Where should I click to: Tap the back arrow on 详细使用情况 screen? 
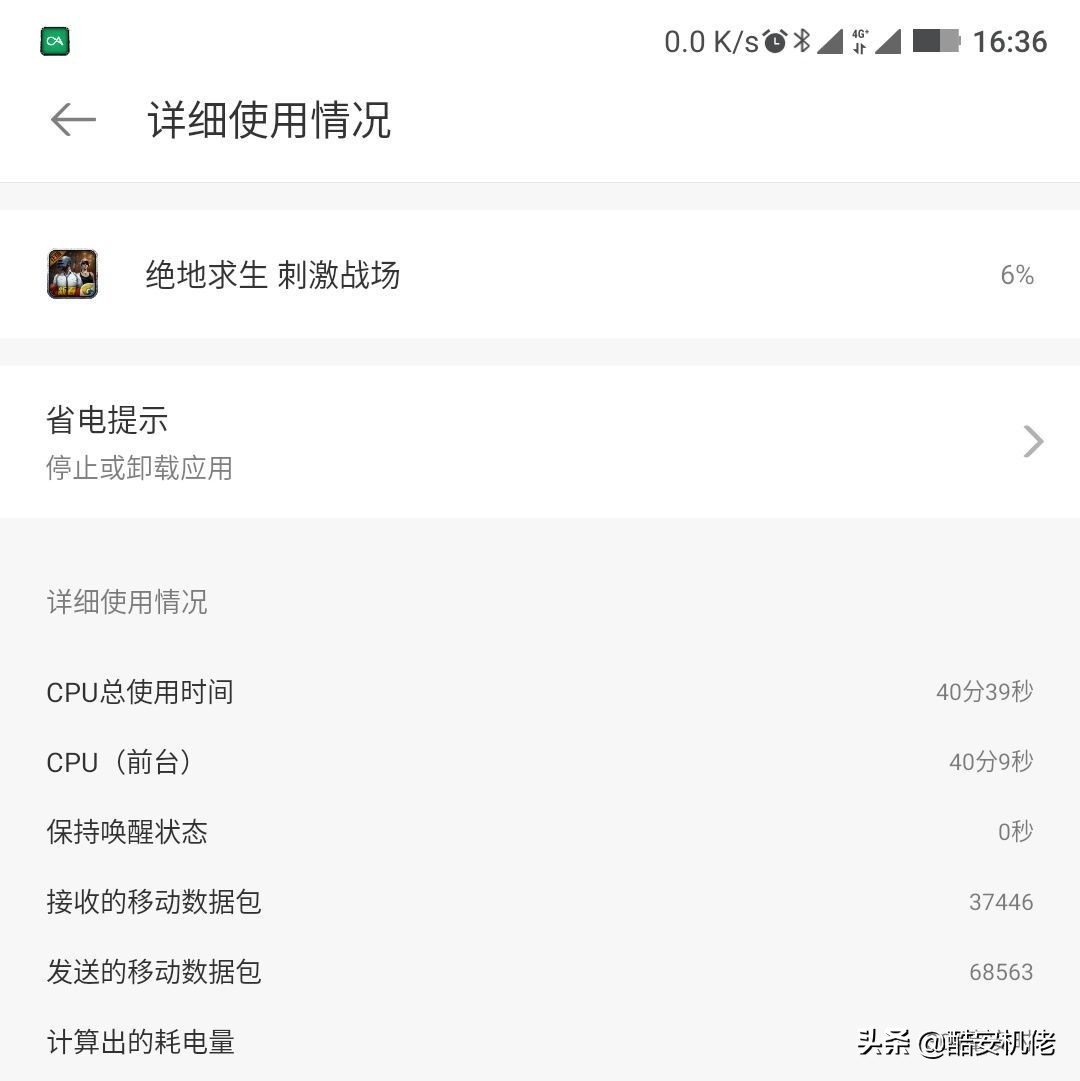click(x=71, y=120)
